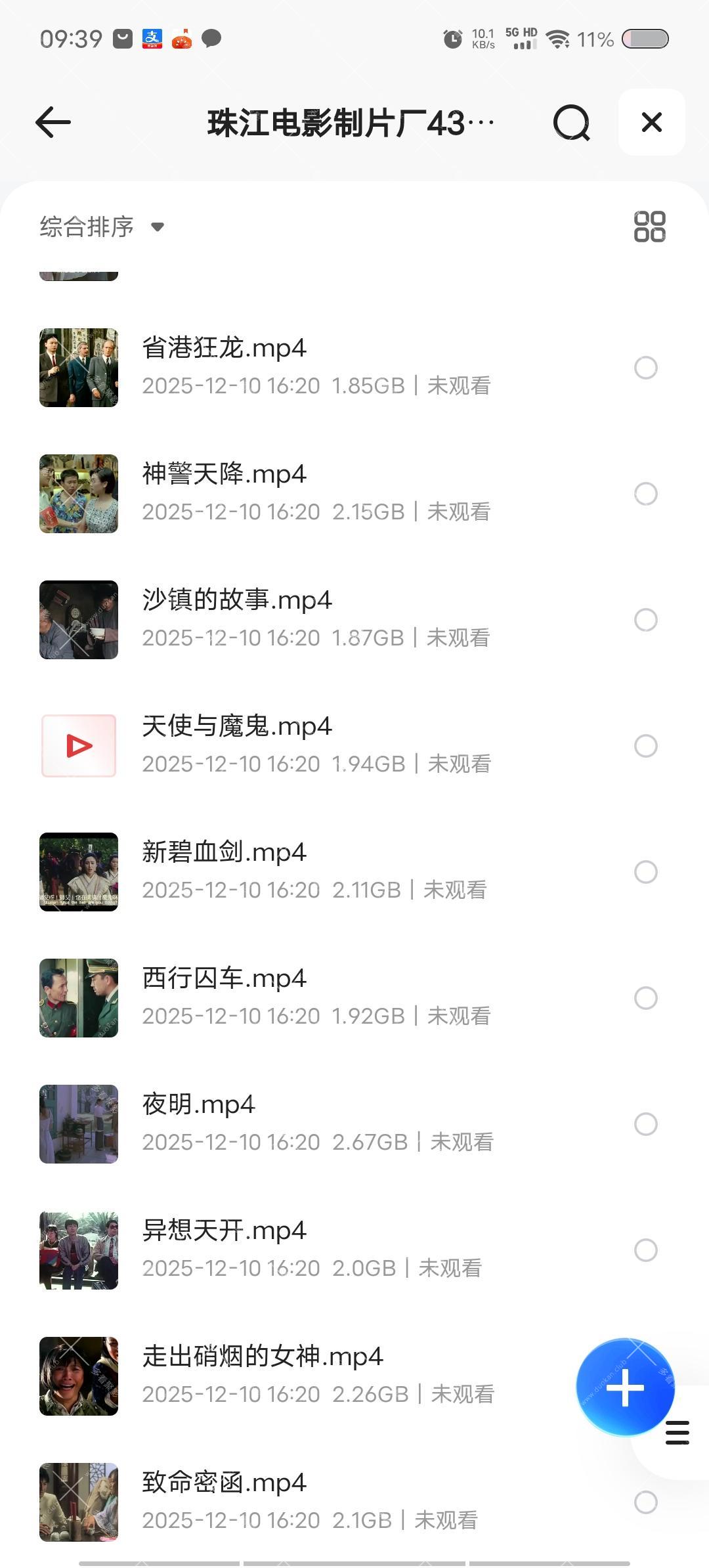This screenshot has height=1568, width=709.
Task: Go back using the arrow icon
Action: point(53,123)
